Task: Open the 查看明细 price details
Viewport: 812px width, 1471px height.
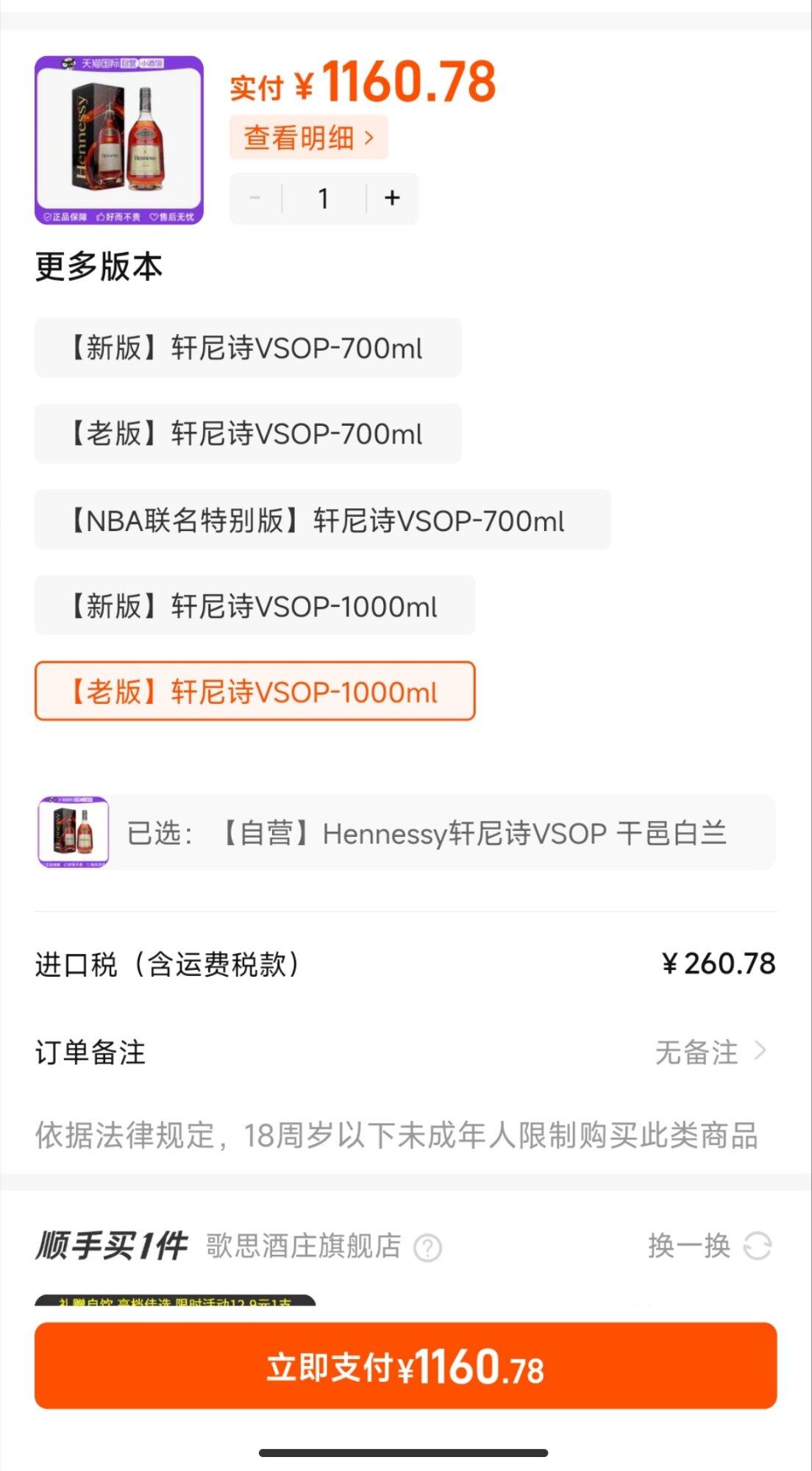Action: tap(308, 138)
